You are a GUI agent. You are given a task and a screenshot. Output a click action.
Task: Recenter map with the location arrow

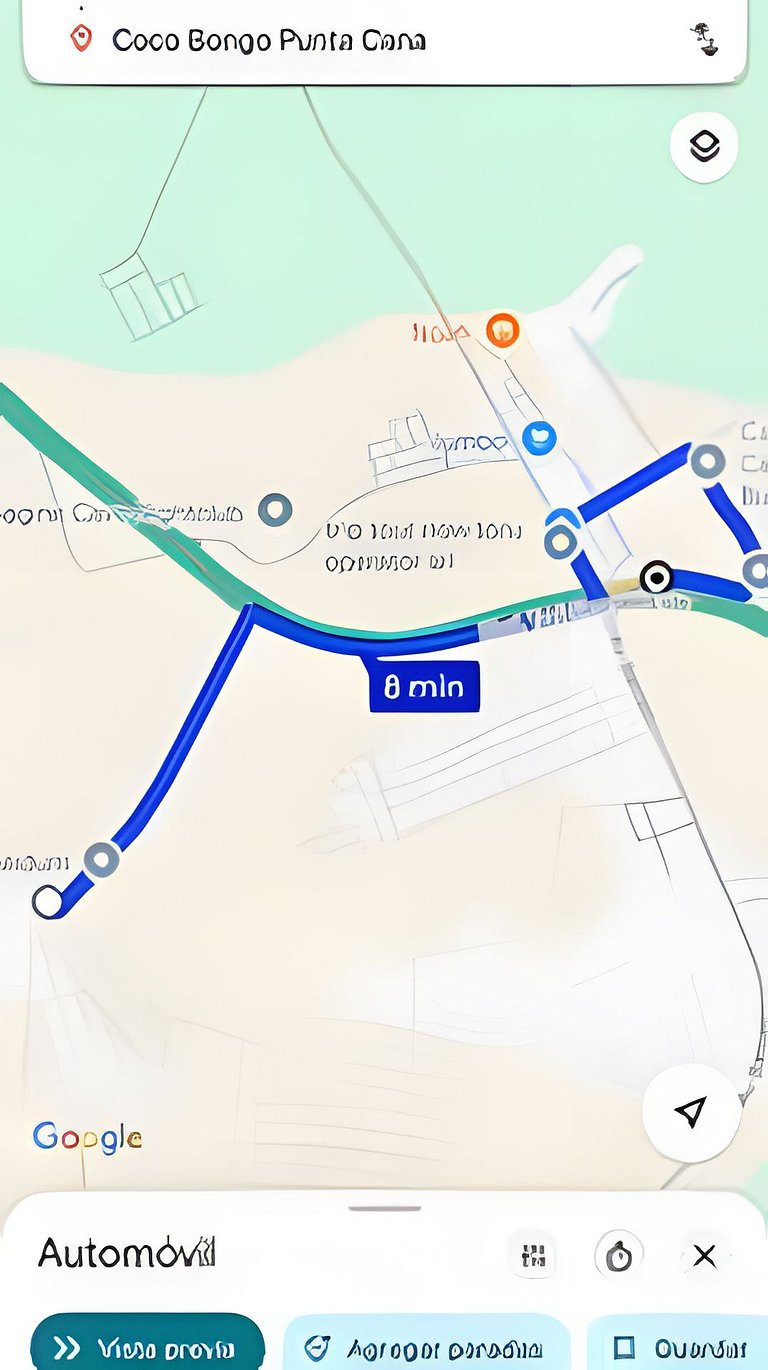coord(691,1111)
